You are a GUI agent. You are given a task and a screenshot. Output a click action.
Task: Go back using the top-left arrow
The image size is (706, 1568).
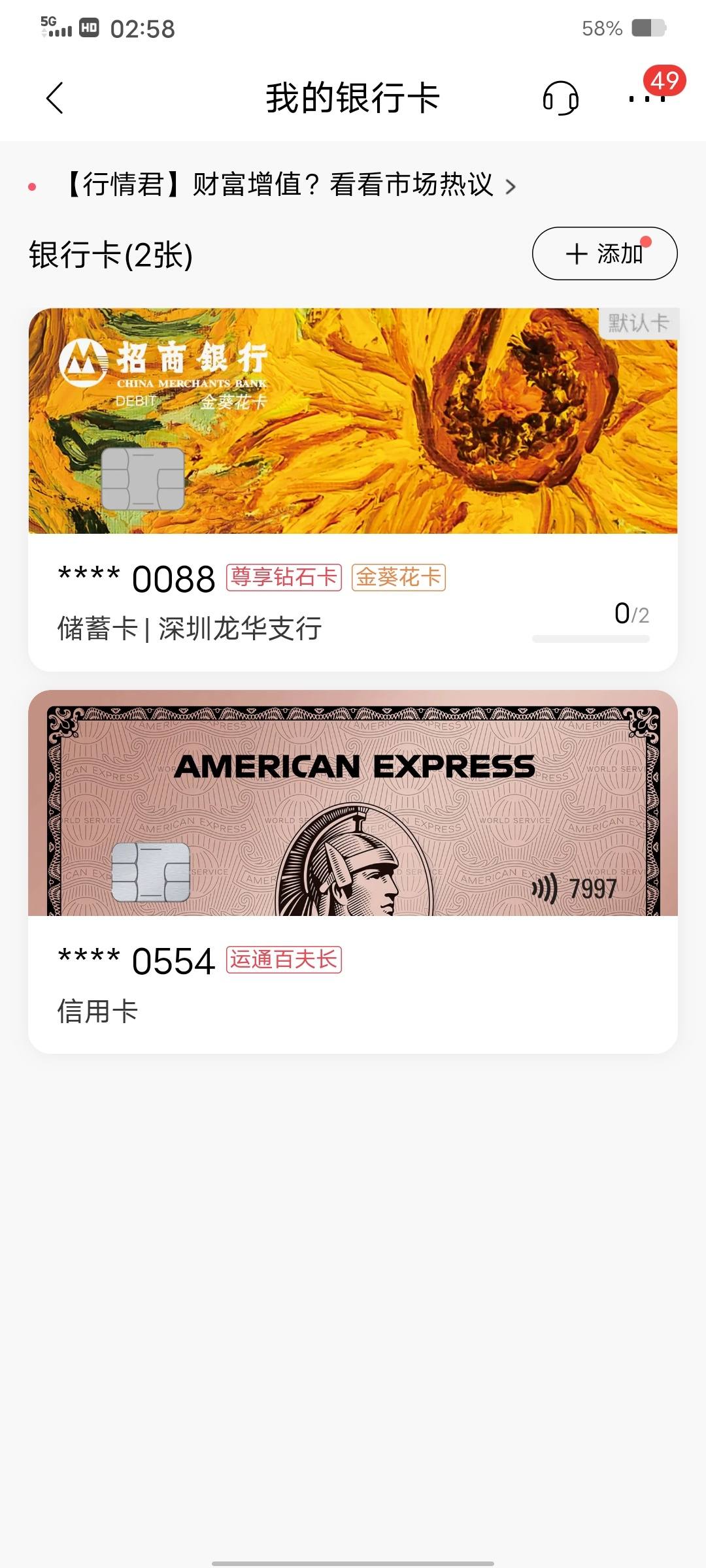coord(56,98)
